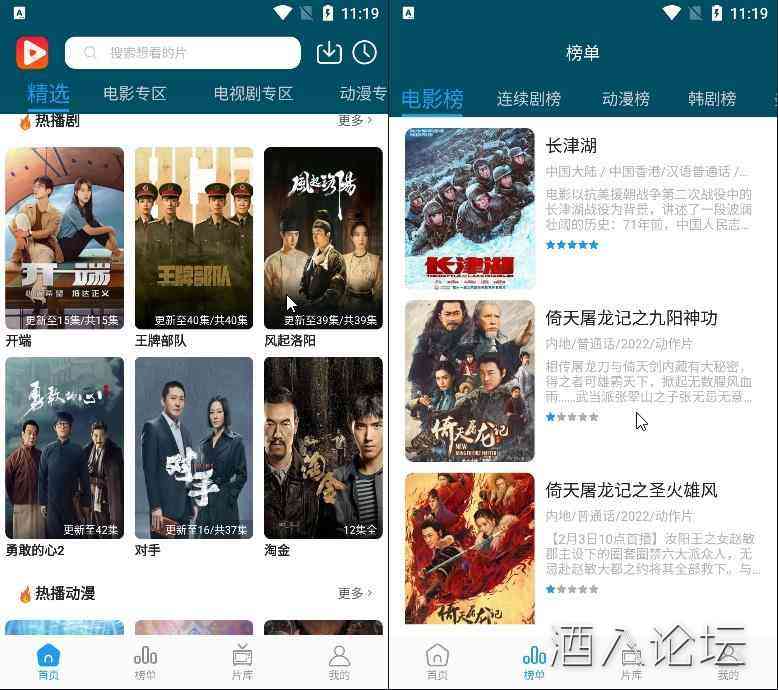Open the drama 开端
778x690 pixels.
[x=65, y=238]
